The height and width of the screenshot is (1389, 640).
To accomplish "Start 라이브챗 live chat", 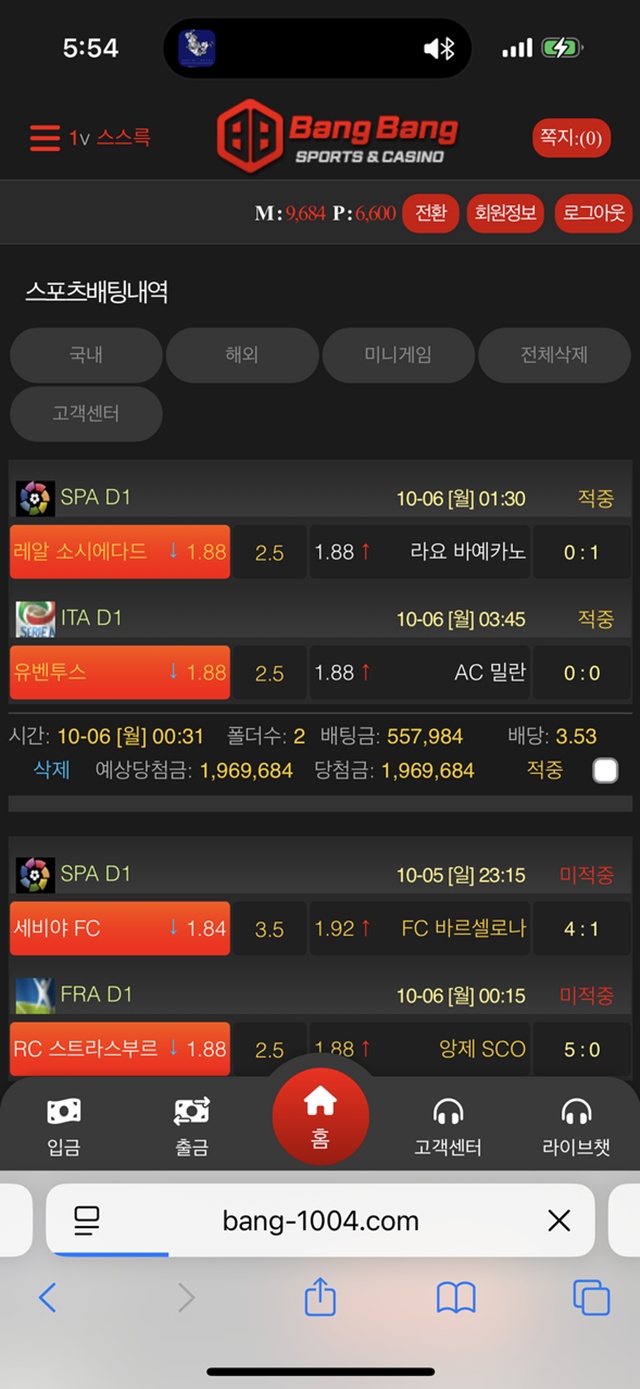I will [576, 1126].
